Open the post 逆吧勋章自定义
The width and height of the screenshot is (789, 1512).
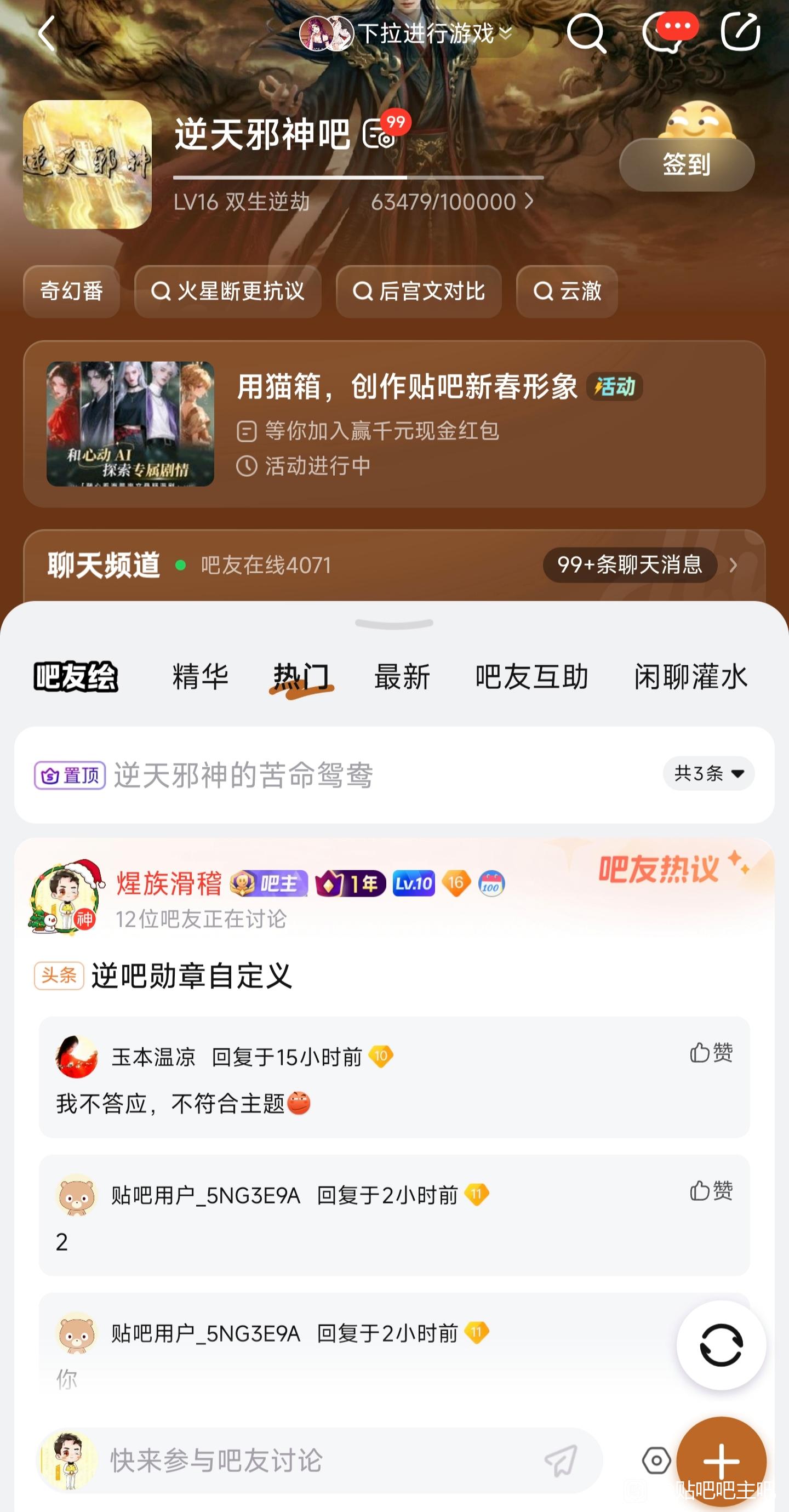tap(191, 976)
